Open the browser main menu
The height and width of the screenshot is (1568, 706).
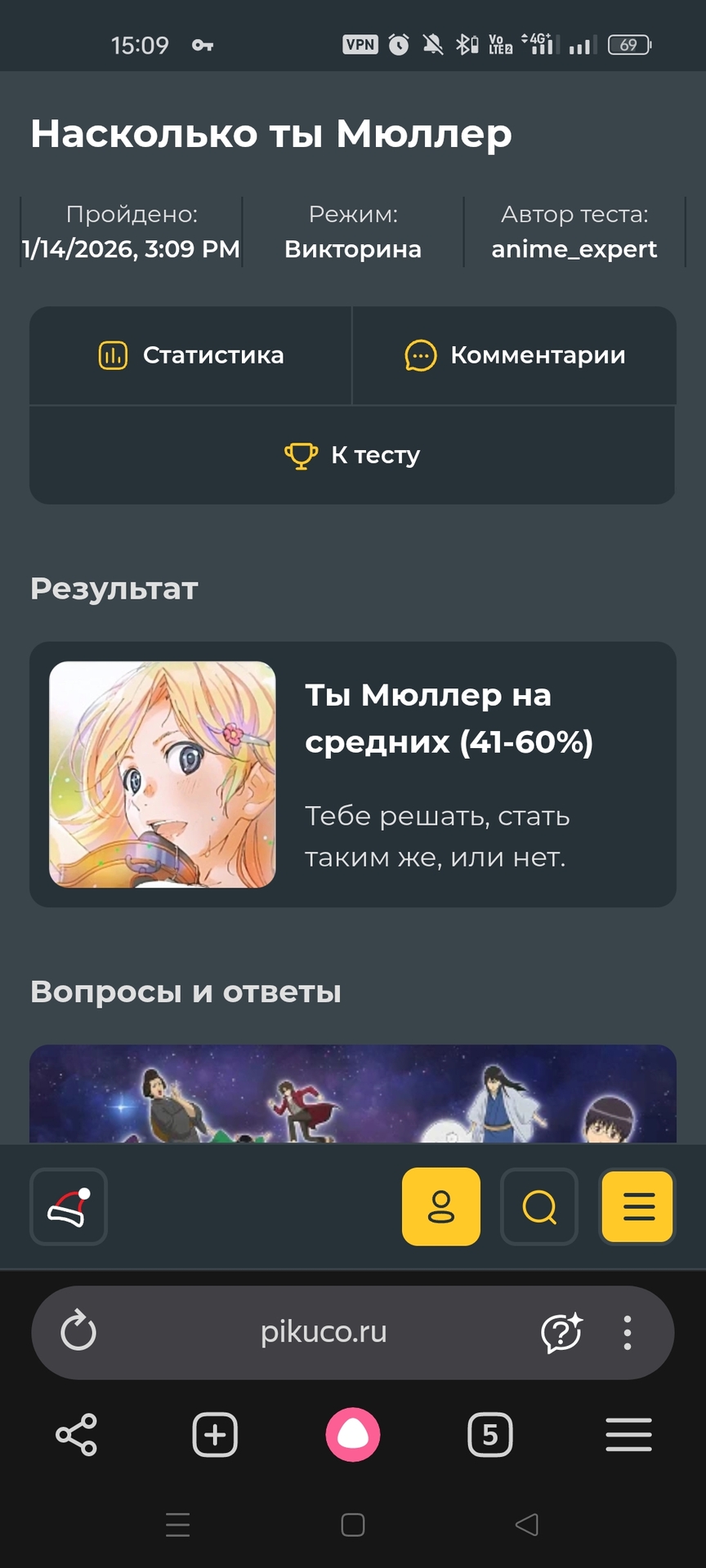point(628,1435)
